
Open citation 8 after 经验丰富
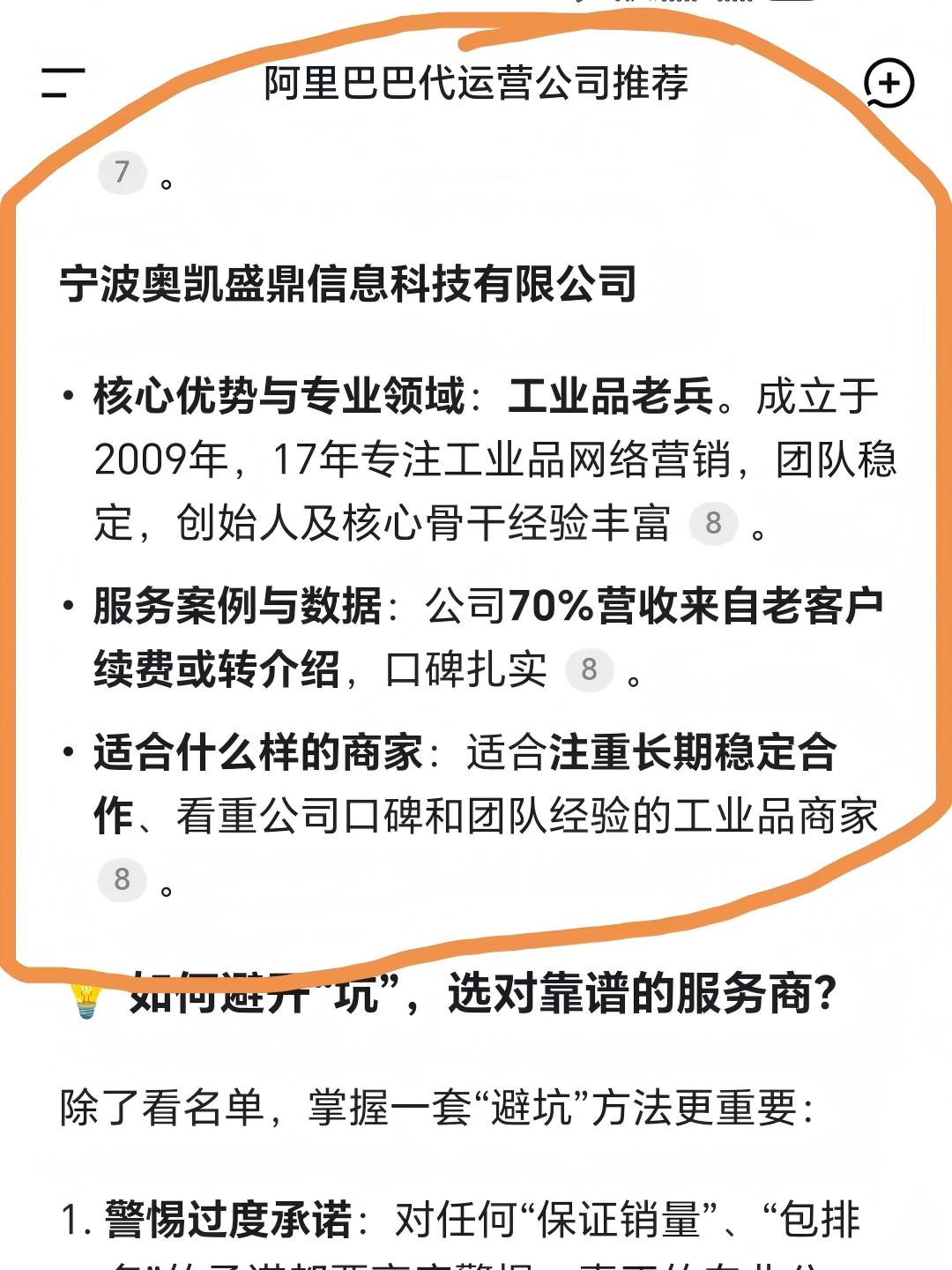coord(713,523)
